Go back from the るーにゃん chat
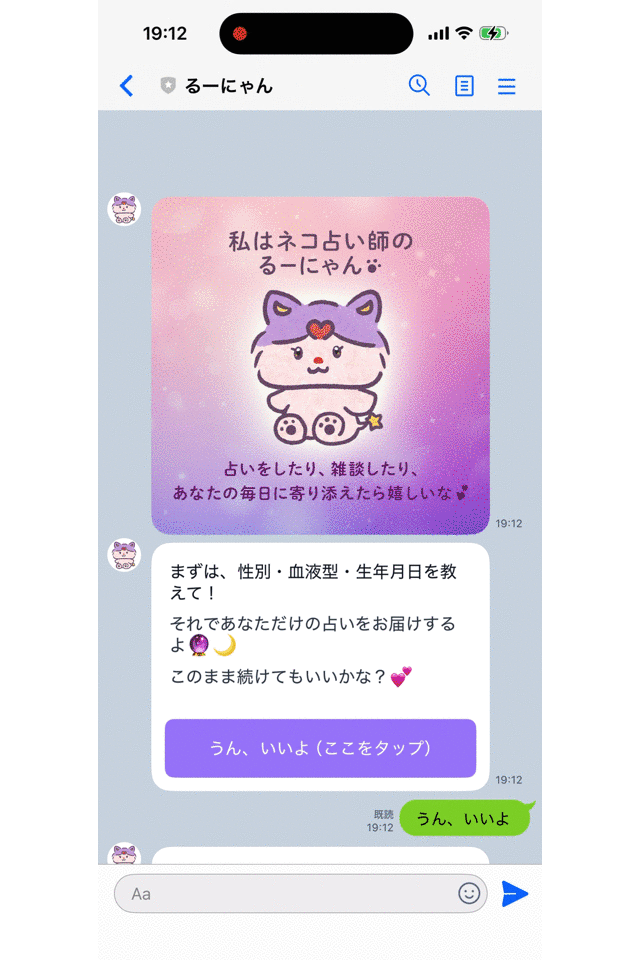The image size is (640, 960). coord(126,86)
